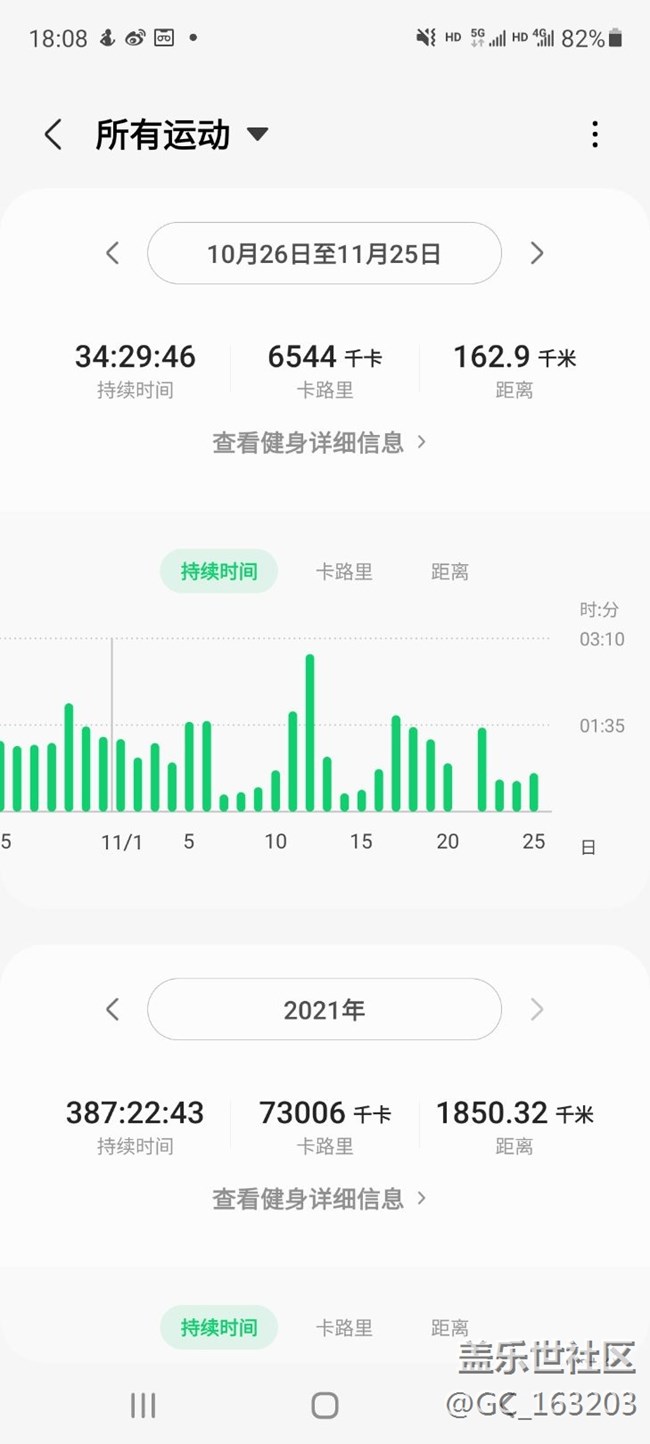Image resolution: width=650 pixels, height=1444 pixels.
Task: Open the 10月26日至11月25日 date range picker
Action: (x=324, y=253)
